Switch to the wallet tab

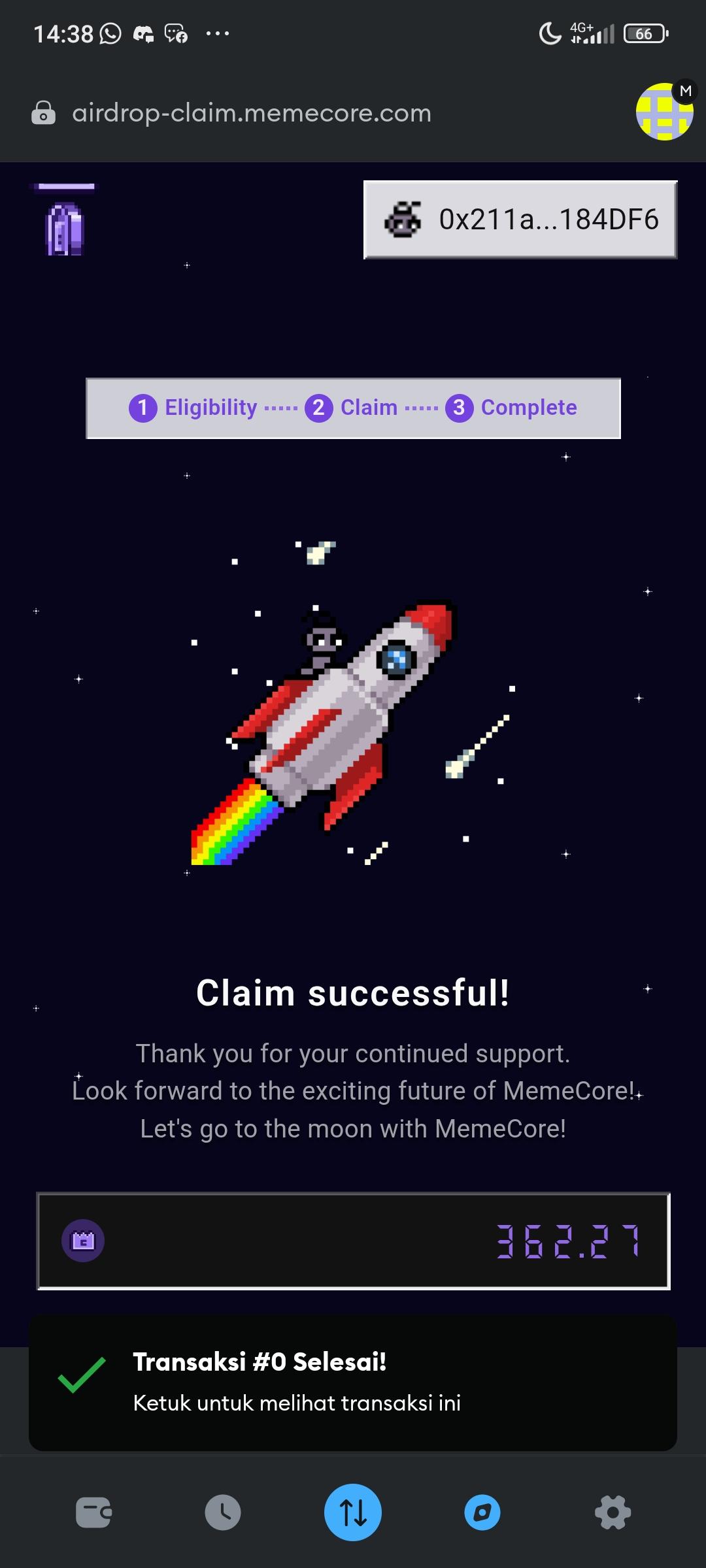click(x=93, y=1512)
